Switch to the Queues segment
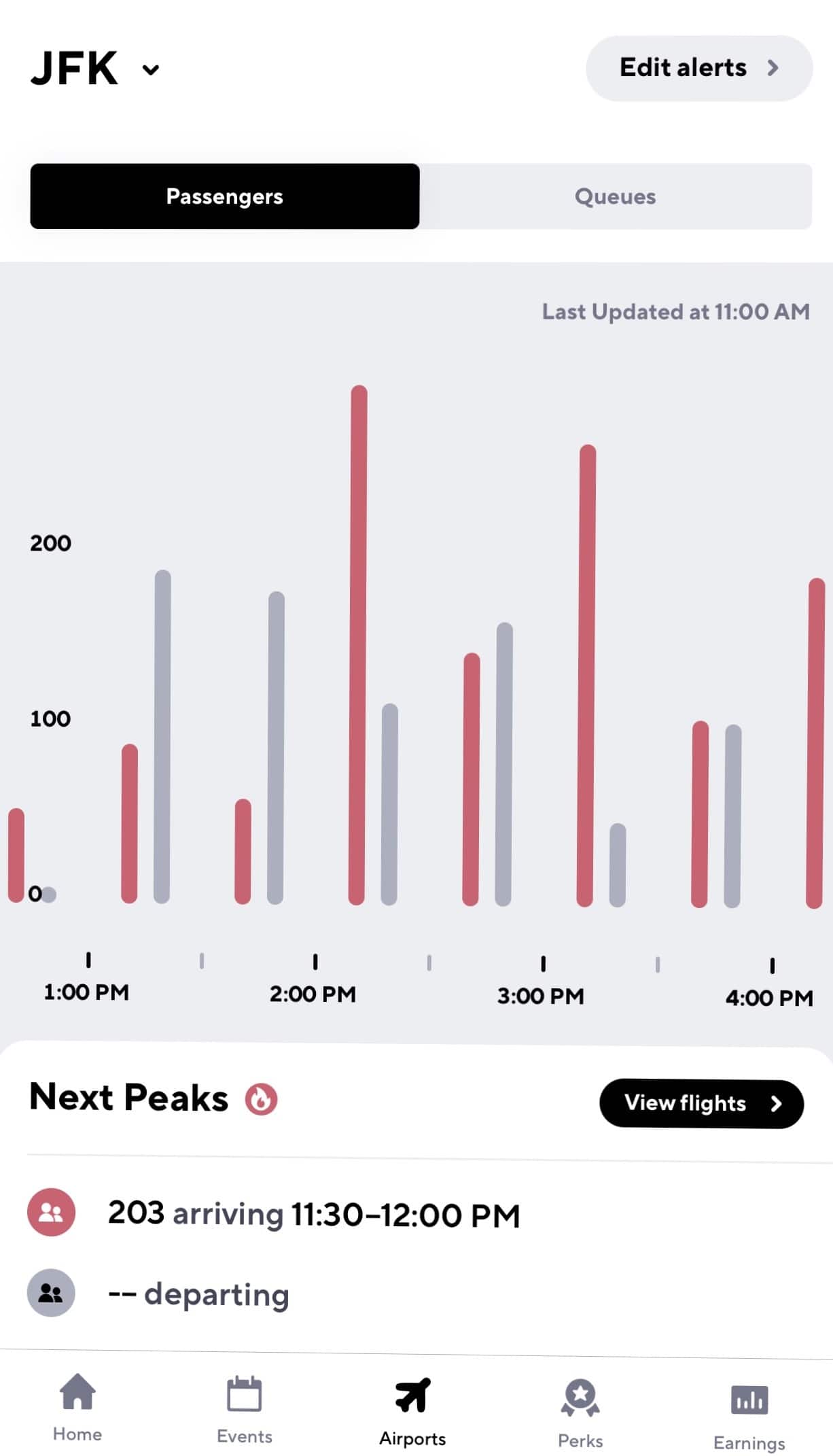This screenshot has width=833, height=1456. pyautogui.click(x=615, y=196)
